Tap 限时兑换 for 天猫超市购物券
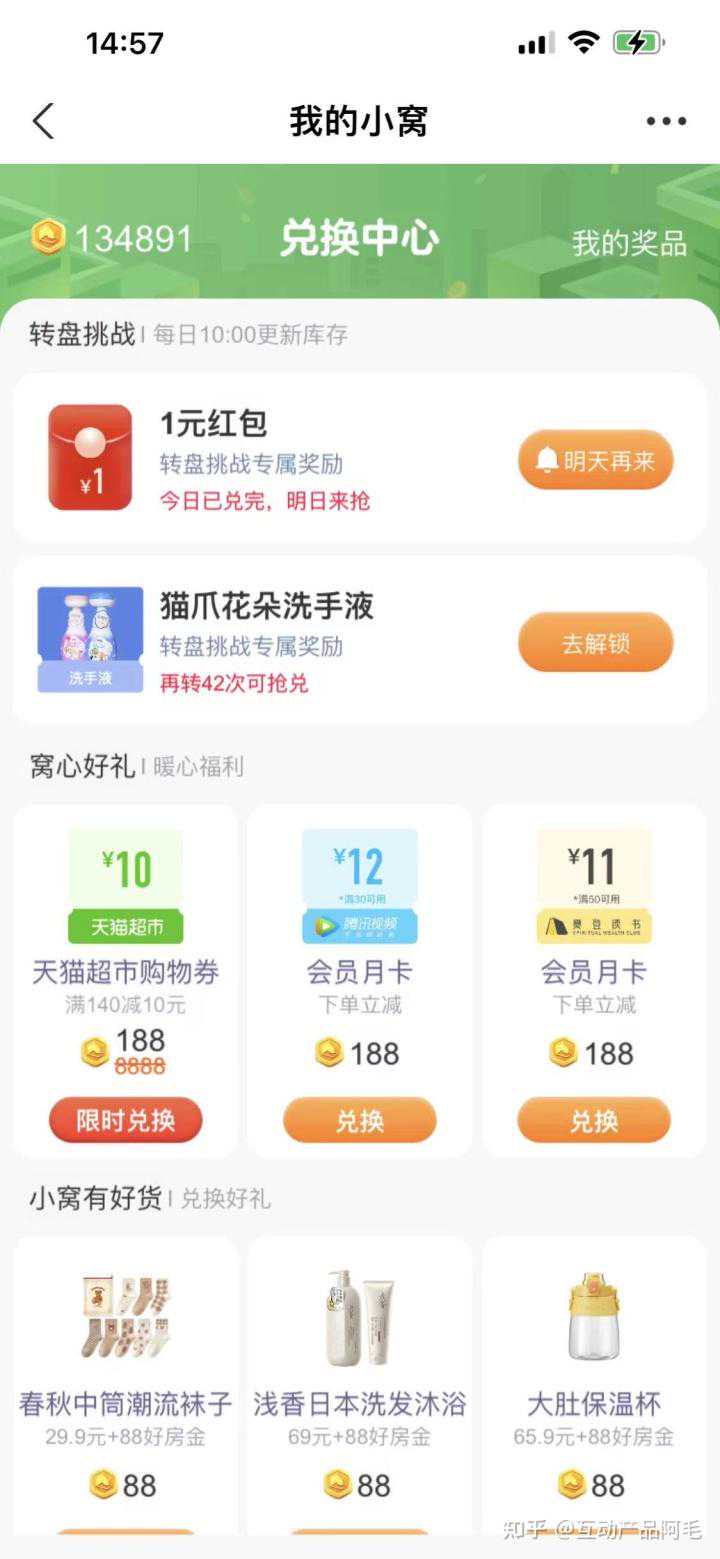 tap(125, 1120)
